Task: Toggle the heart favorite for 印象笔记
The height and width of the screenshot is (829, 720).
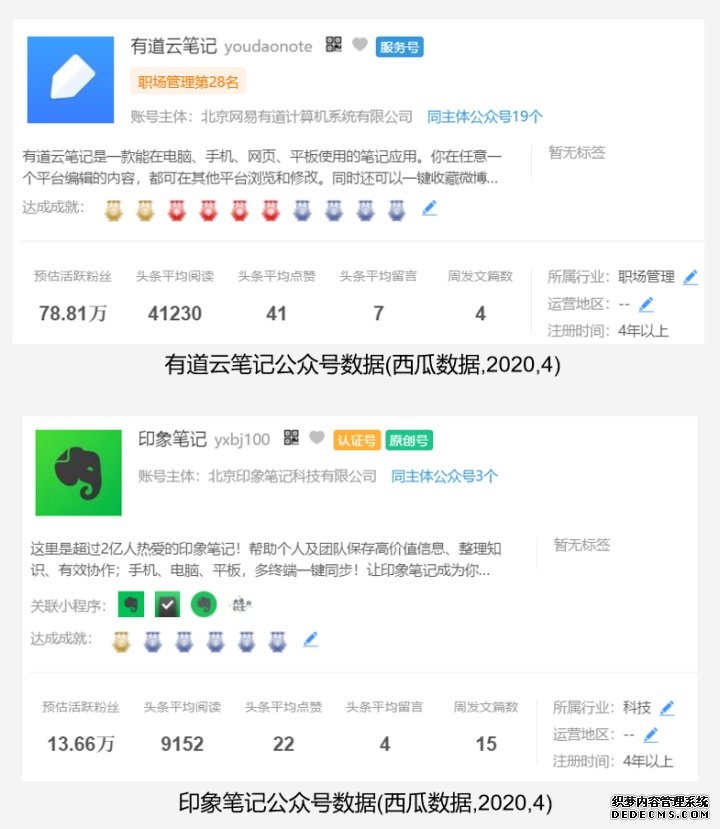Action: (x=319, y=439)
